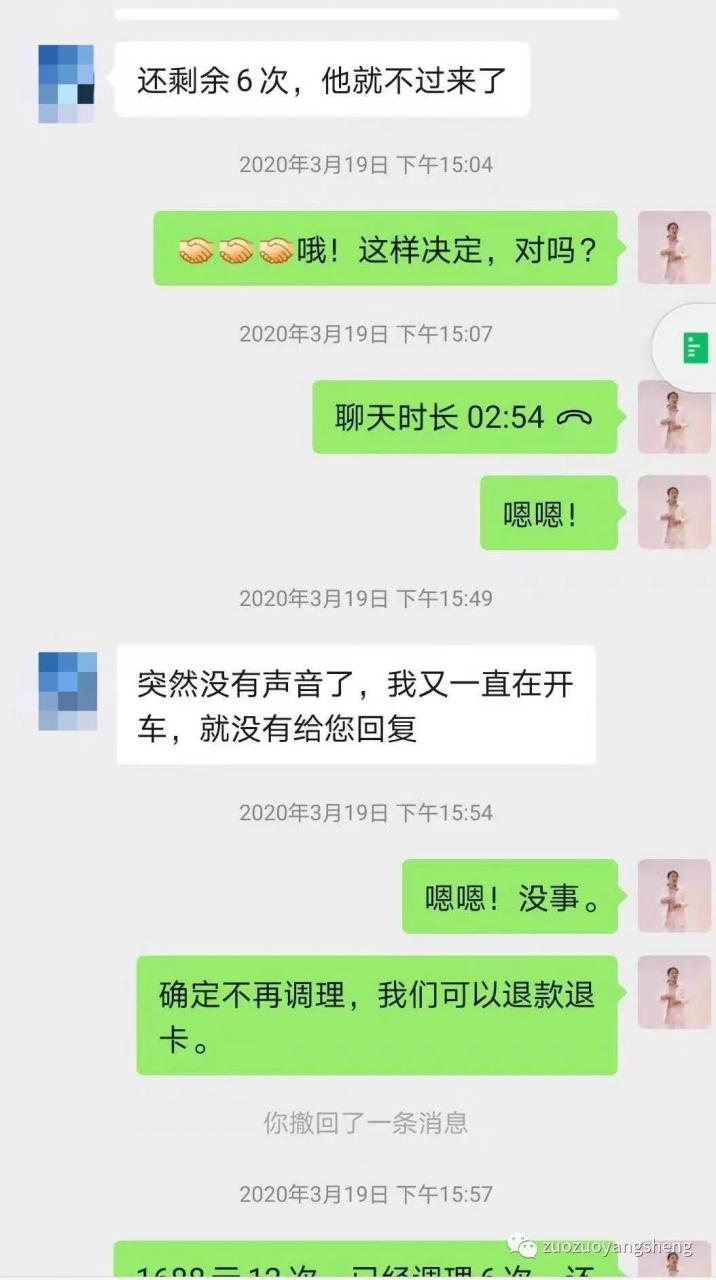Tap the 聊天时长 02:54 call record bubble
The width and height of the screenshot is (716, 1280).
click(x=464, y=417)
